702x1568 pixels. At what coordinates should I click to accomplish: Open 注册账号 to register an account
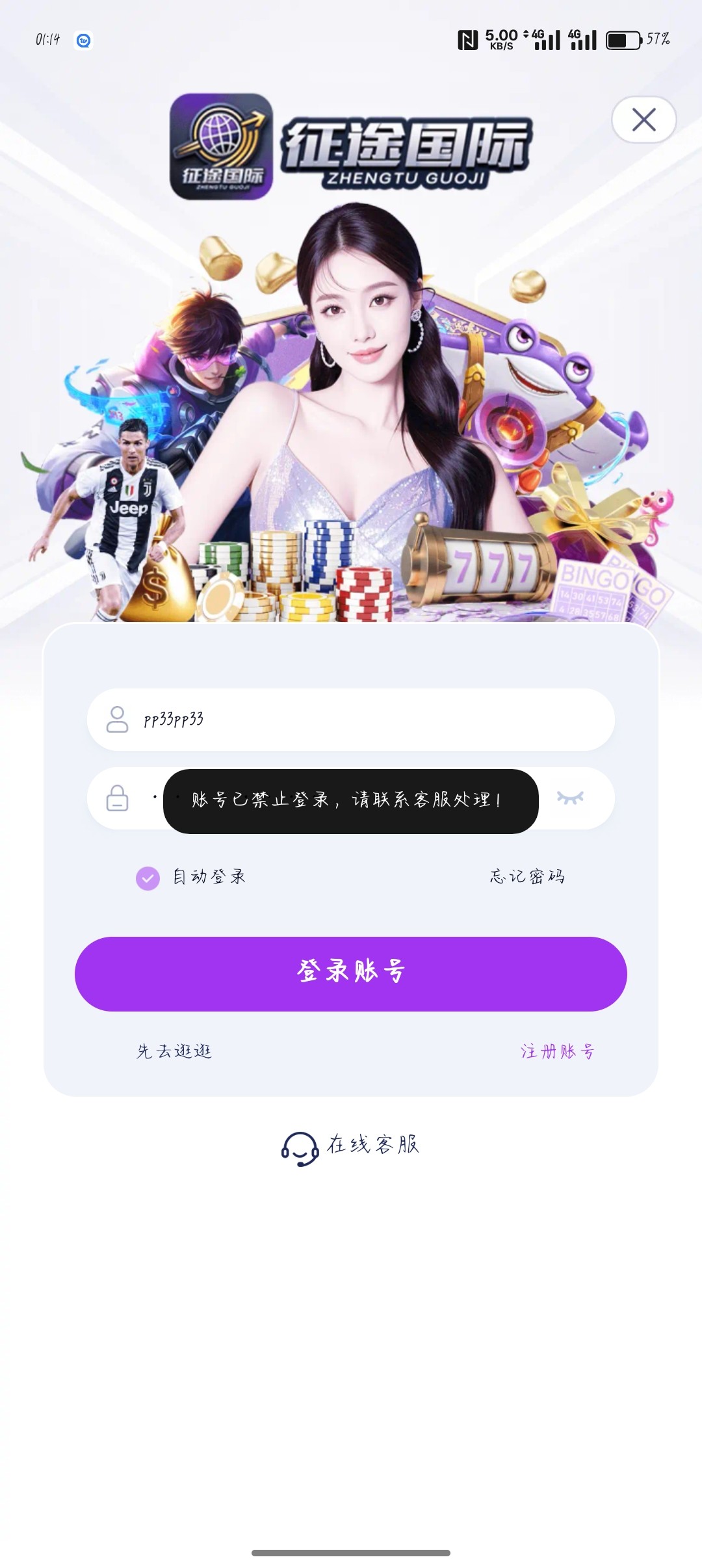pyautogui.click(x=558, y=1051)
